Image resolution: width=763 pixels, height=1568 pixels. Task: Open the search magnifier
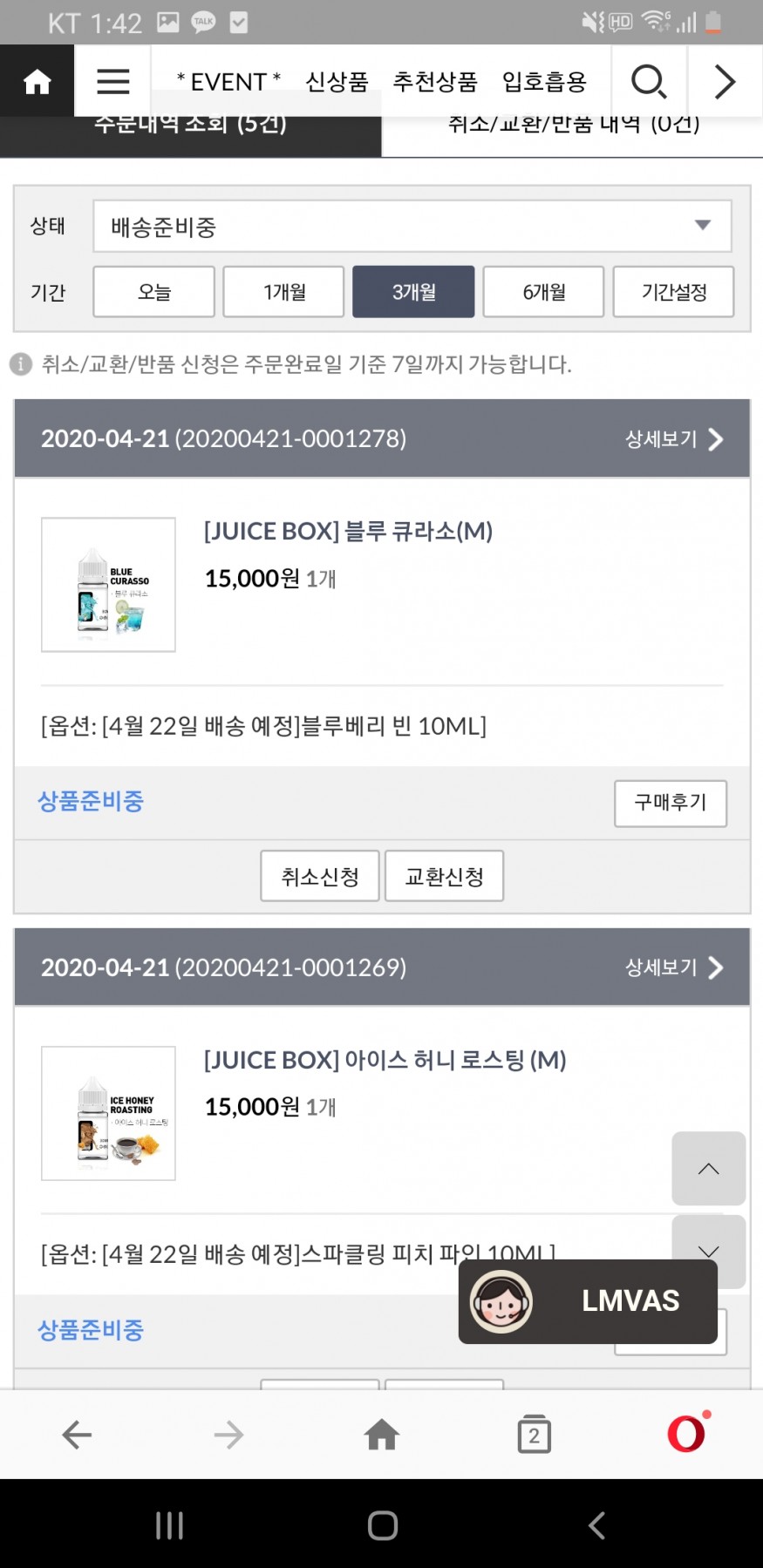click(649, 82)
